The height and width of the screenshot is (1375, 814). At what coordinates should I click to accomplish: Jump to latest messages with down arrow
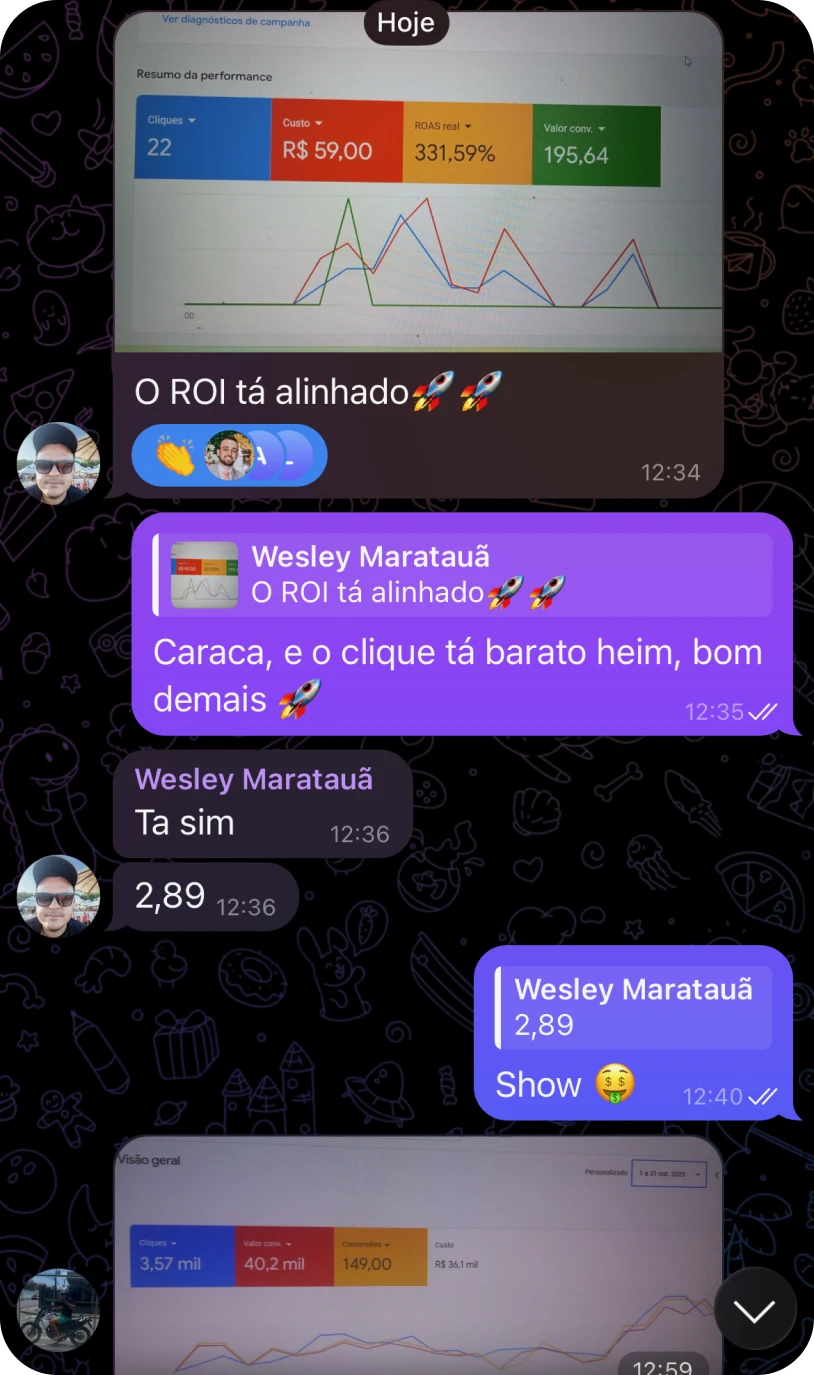(754, 1310)
